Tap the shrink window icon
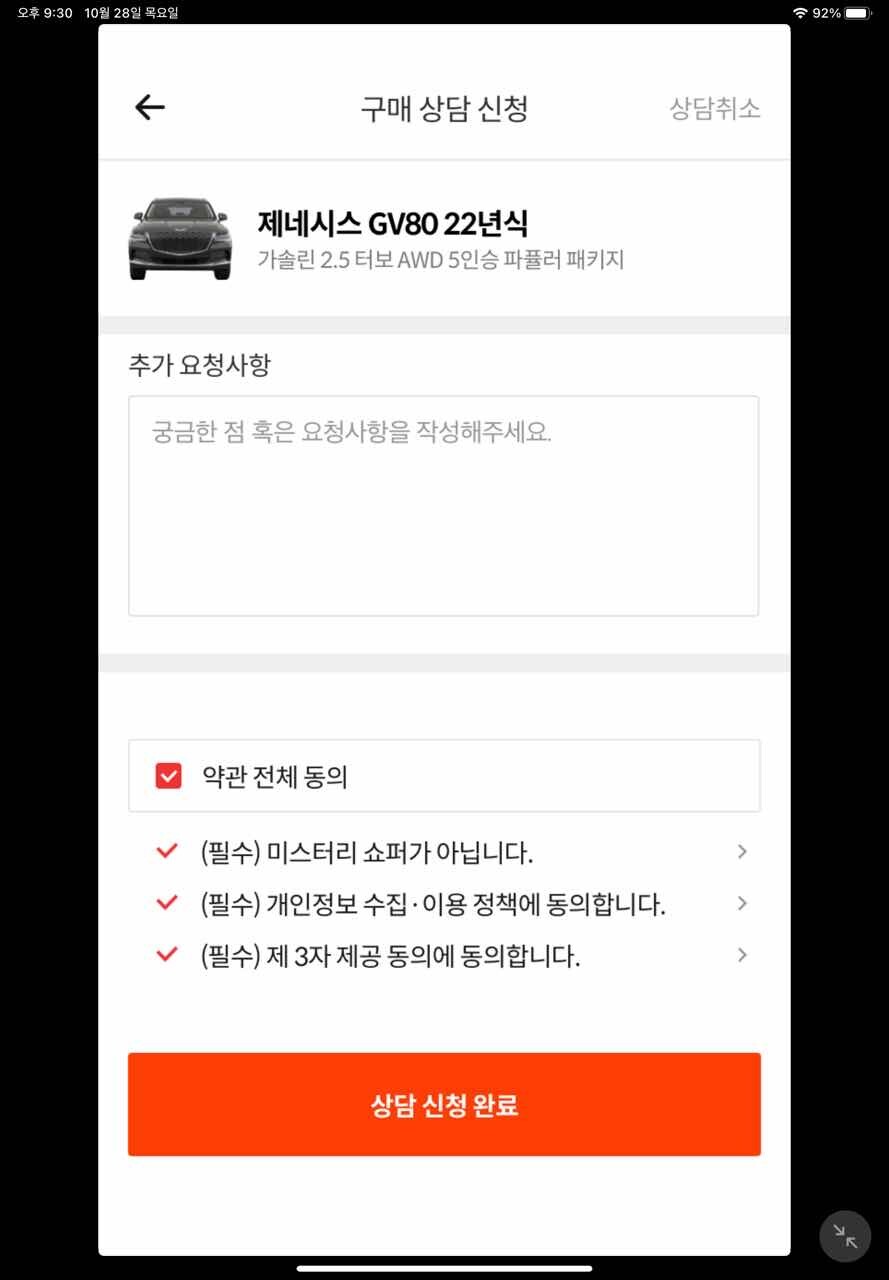Screen dimensions: 889x1280 pos(845,1237)
